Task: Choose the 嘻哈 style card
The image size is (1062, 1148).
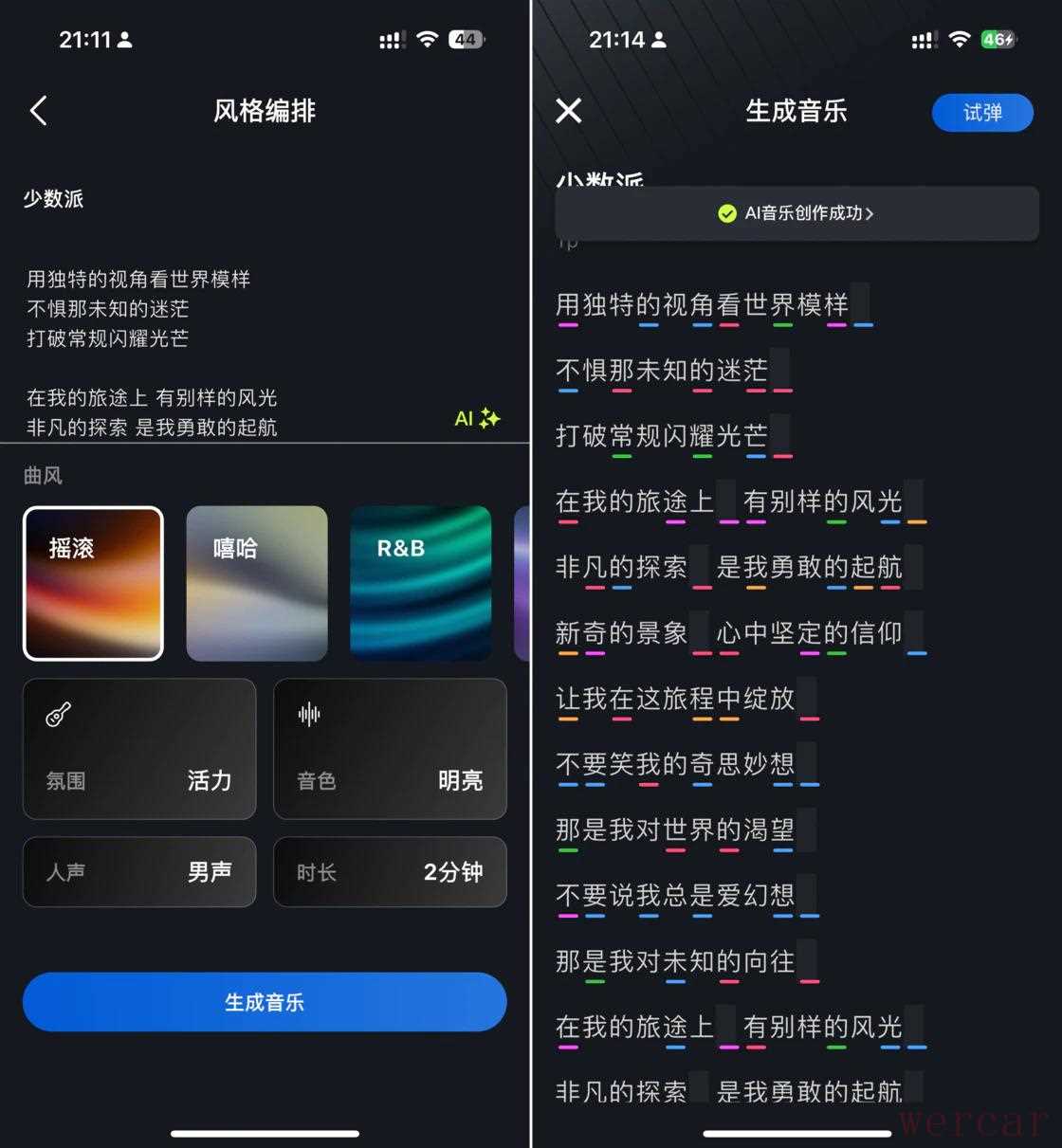Action: pos(257,583)
